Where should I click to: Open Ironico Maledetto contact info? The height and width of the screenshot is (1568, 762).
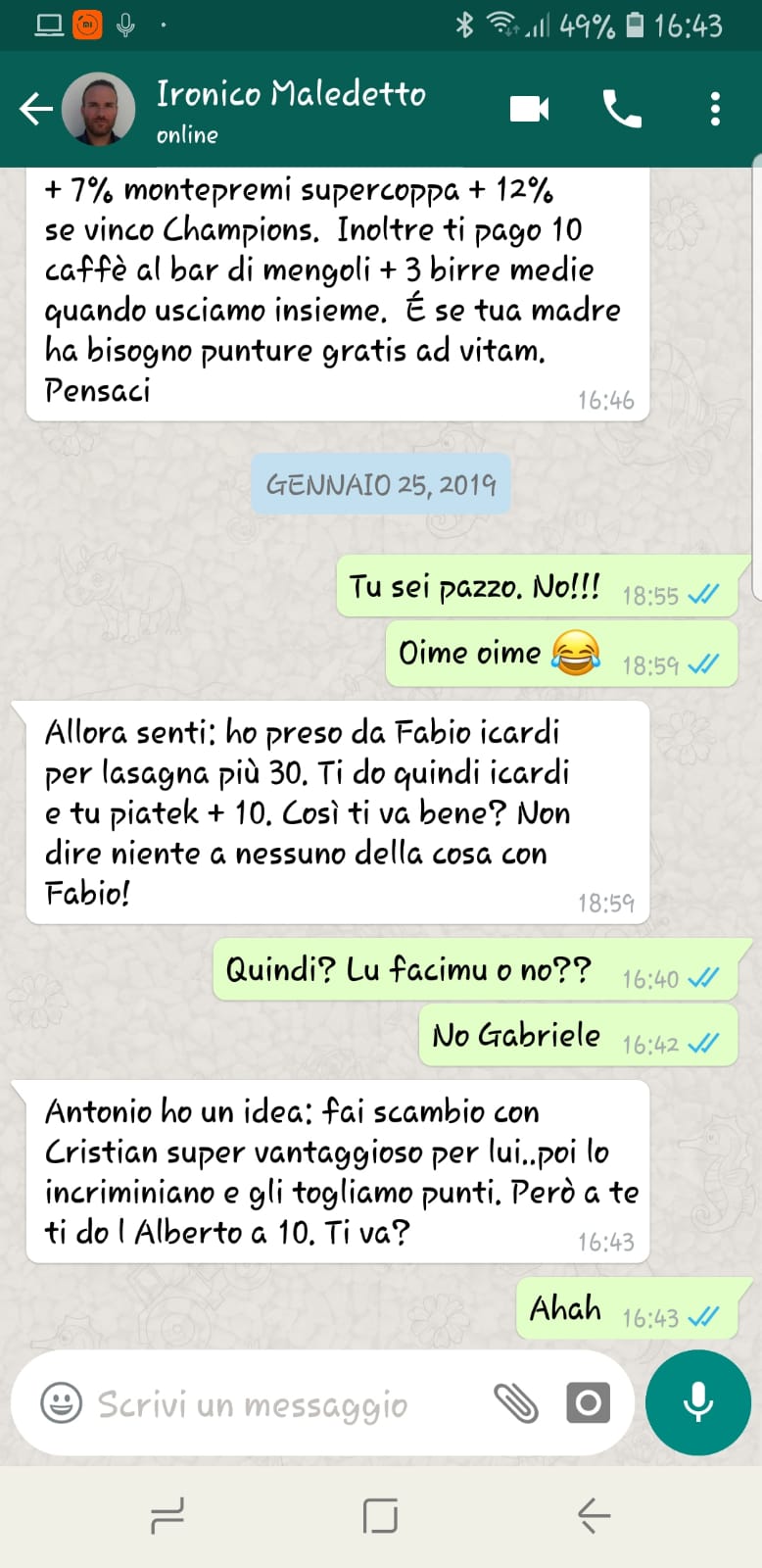(x=291, y=110)
